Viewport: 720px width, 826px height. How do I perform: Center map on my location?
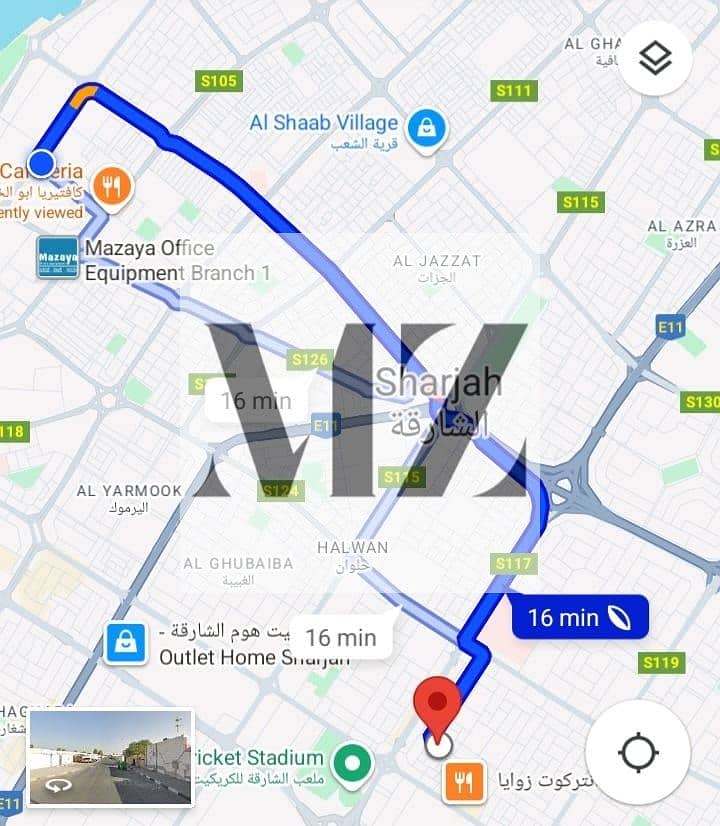[638, 752]
